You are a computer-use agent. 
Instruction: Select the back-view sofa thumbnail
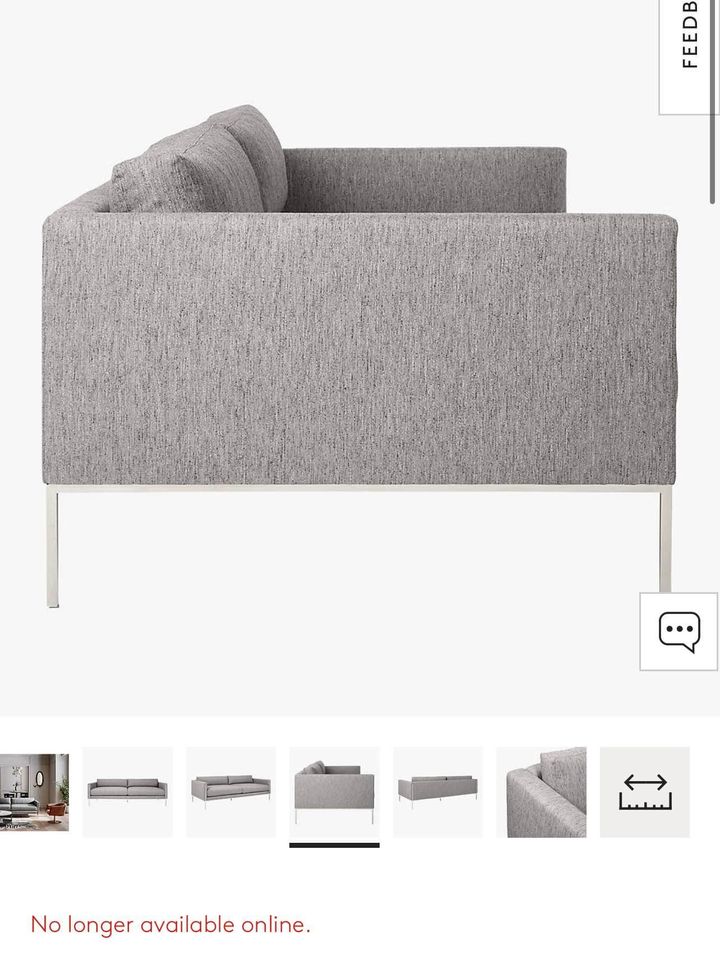(x=438, y=792)
